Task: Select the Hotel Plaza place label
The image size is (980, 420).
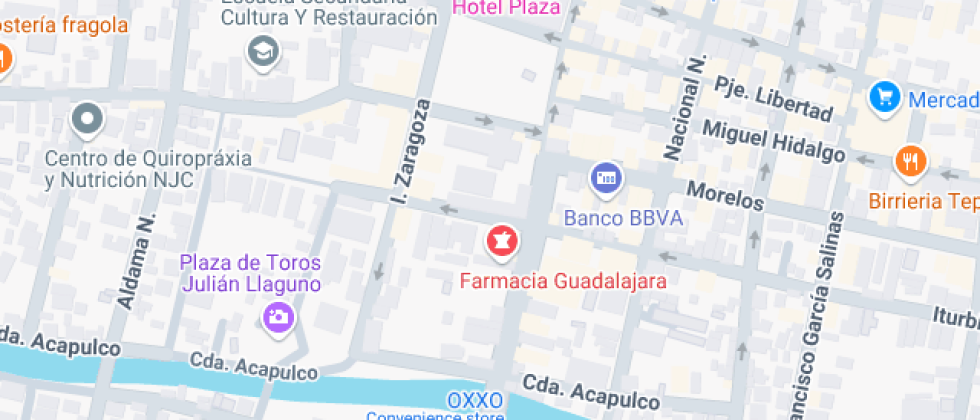Action: [x=507, y=8]
